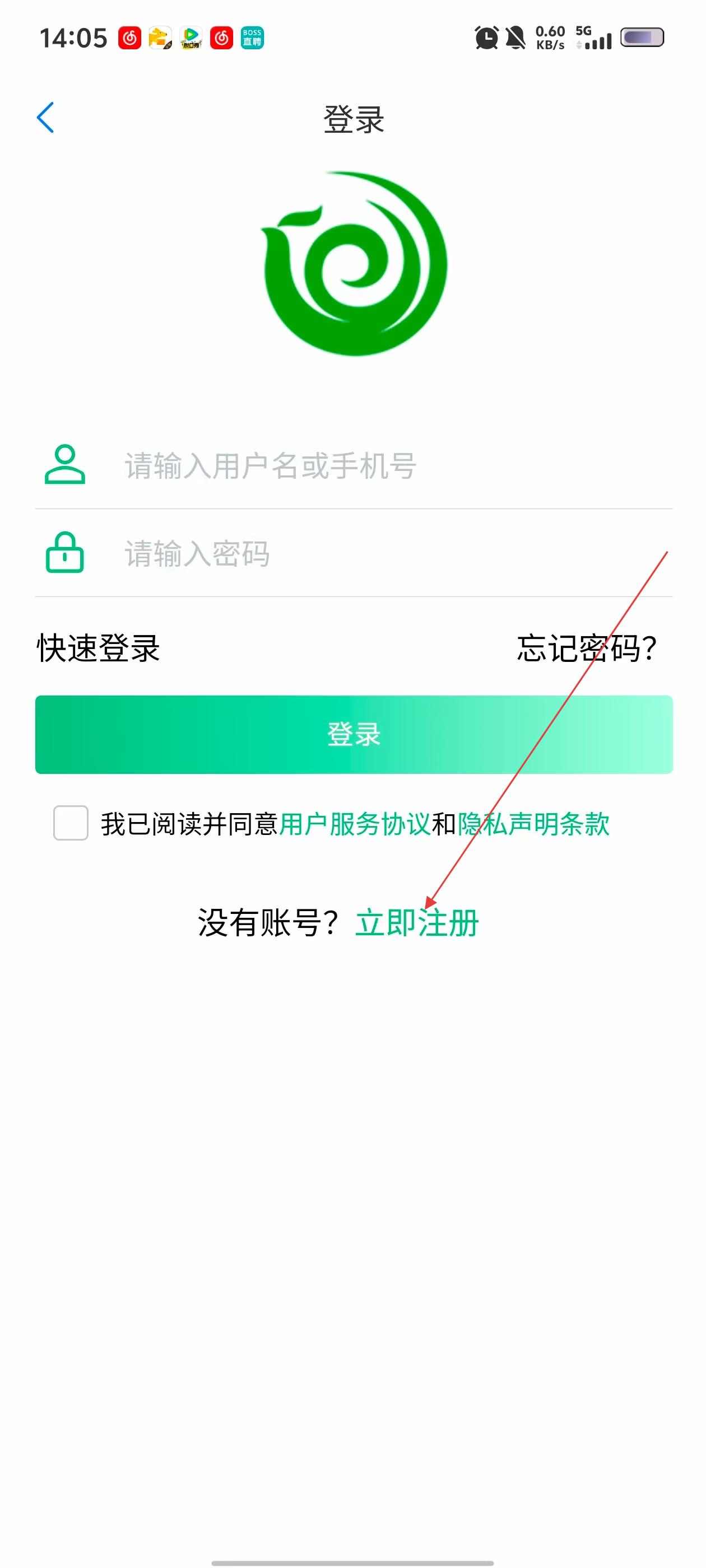Open the 用户服务协议 link
The width and height of the screenshot is (706, 1568).
pos(355,824)
